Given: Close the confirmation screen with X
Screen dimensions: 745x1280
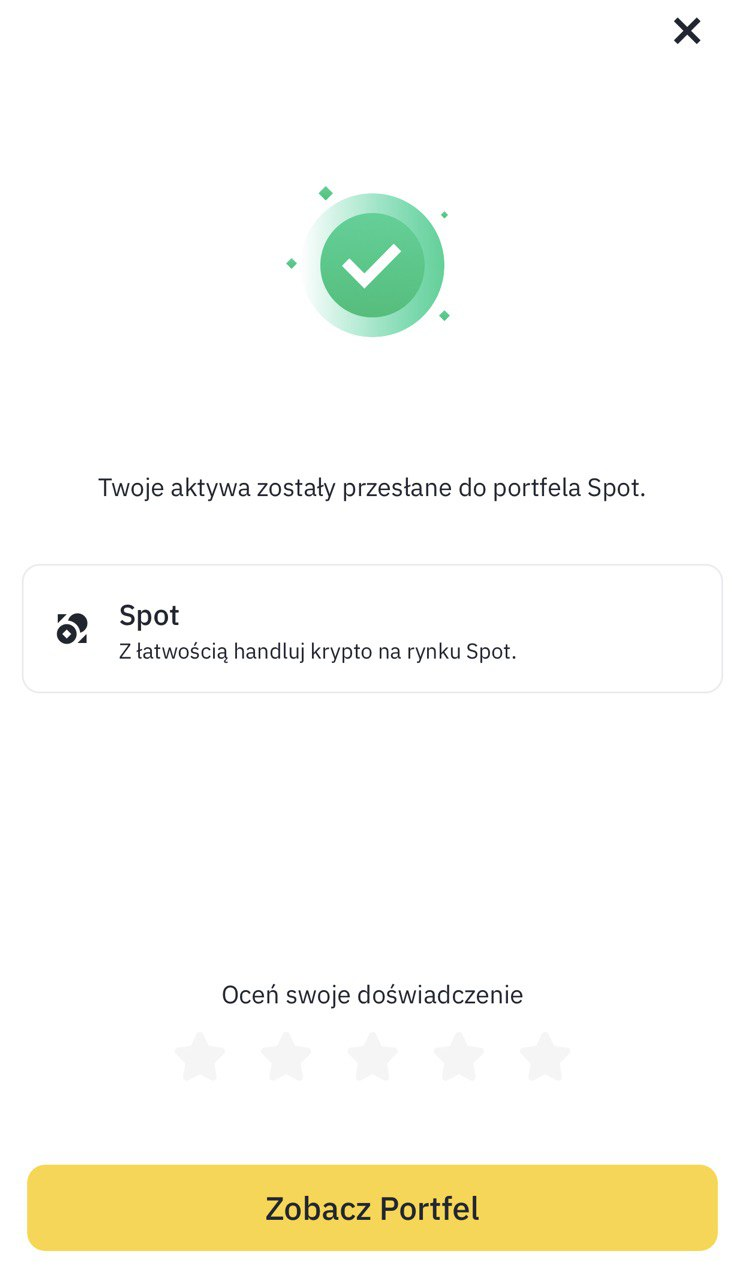Looking at the screenshot, I should pos(687,31).
